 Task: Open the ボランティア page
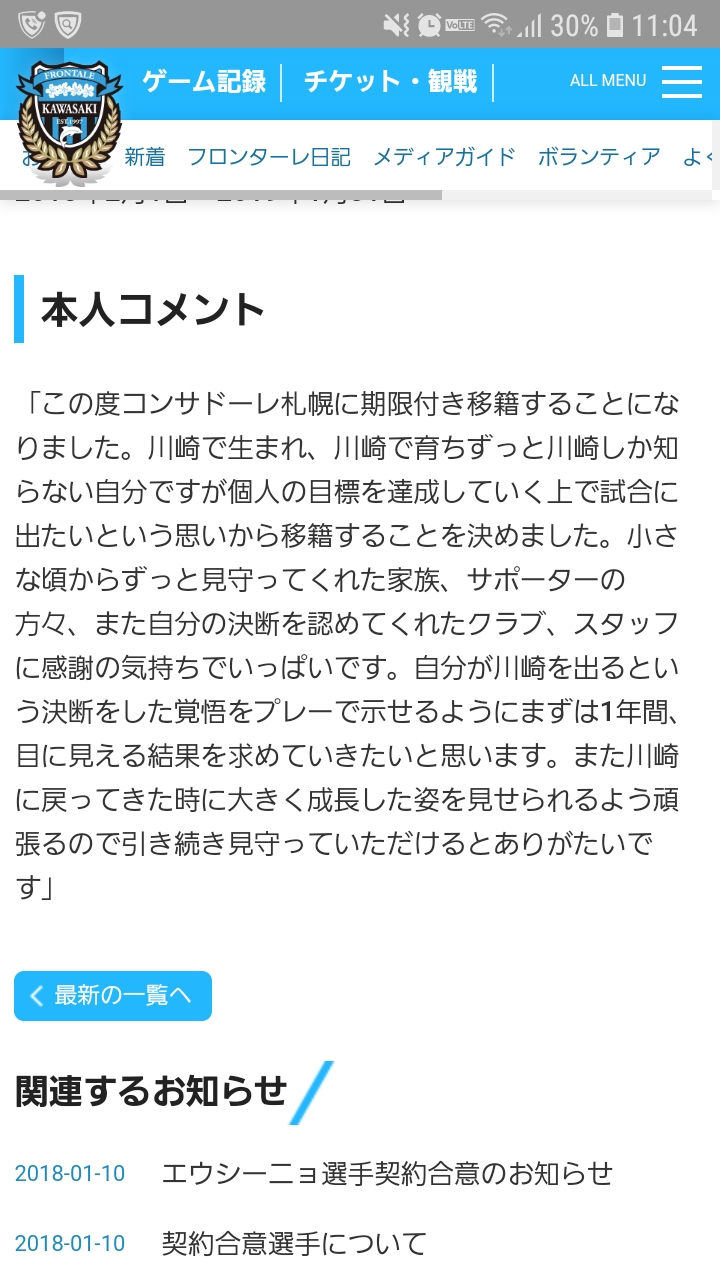tap(599, 157)
